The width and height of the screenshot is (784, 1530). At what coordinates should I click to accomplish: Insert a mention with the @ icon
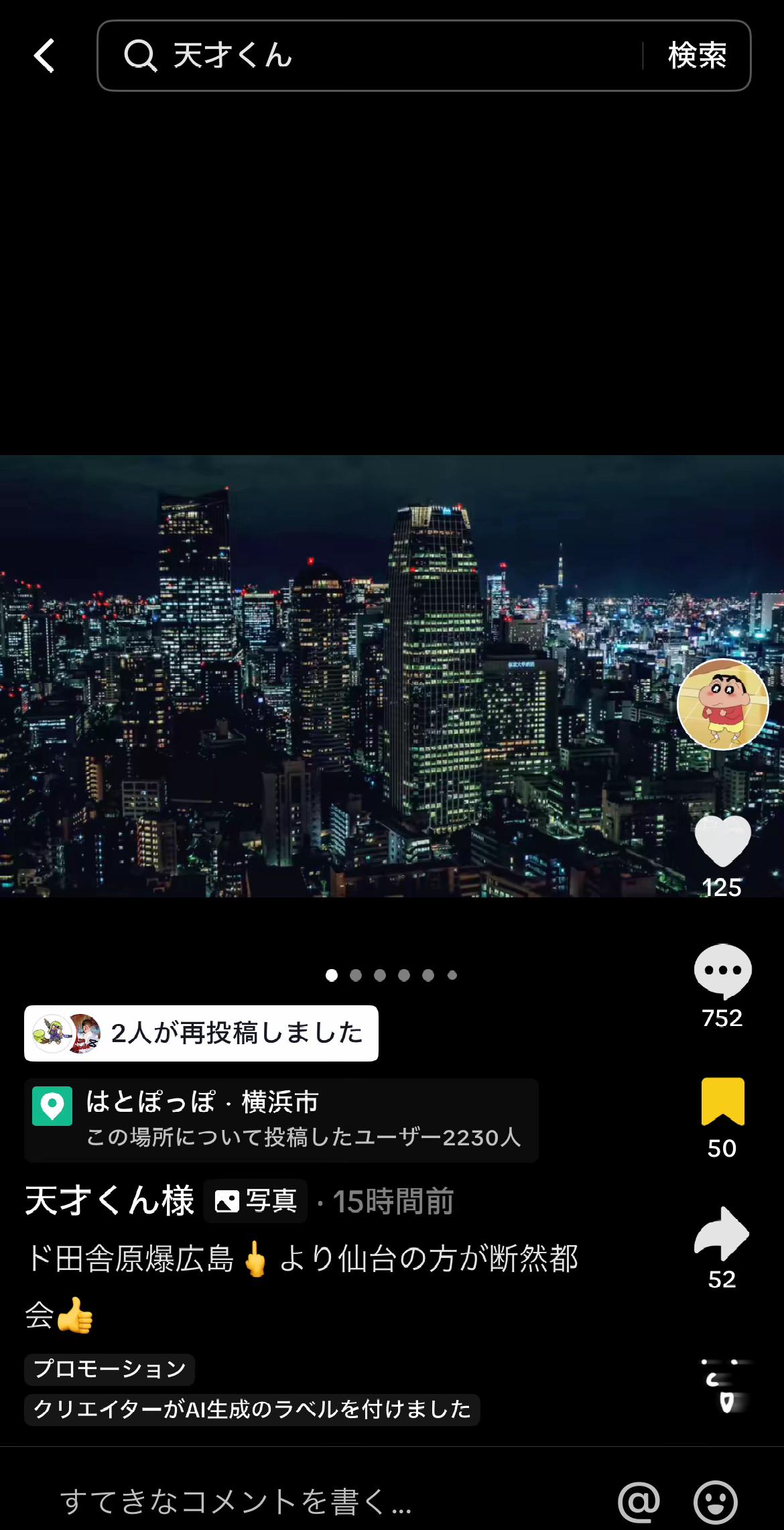click(x=639, y=1501)
